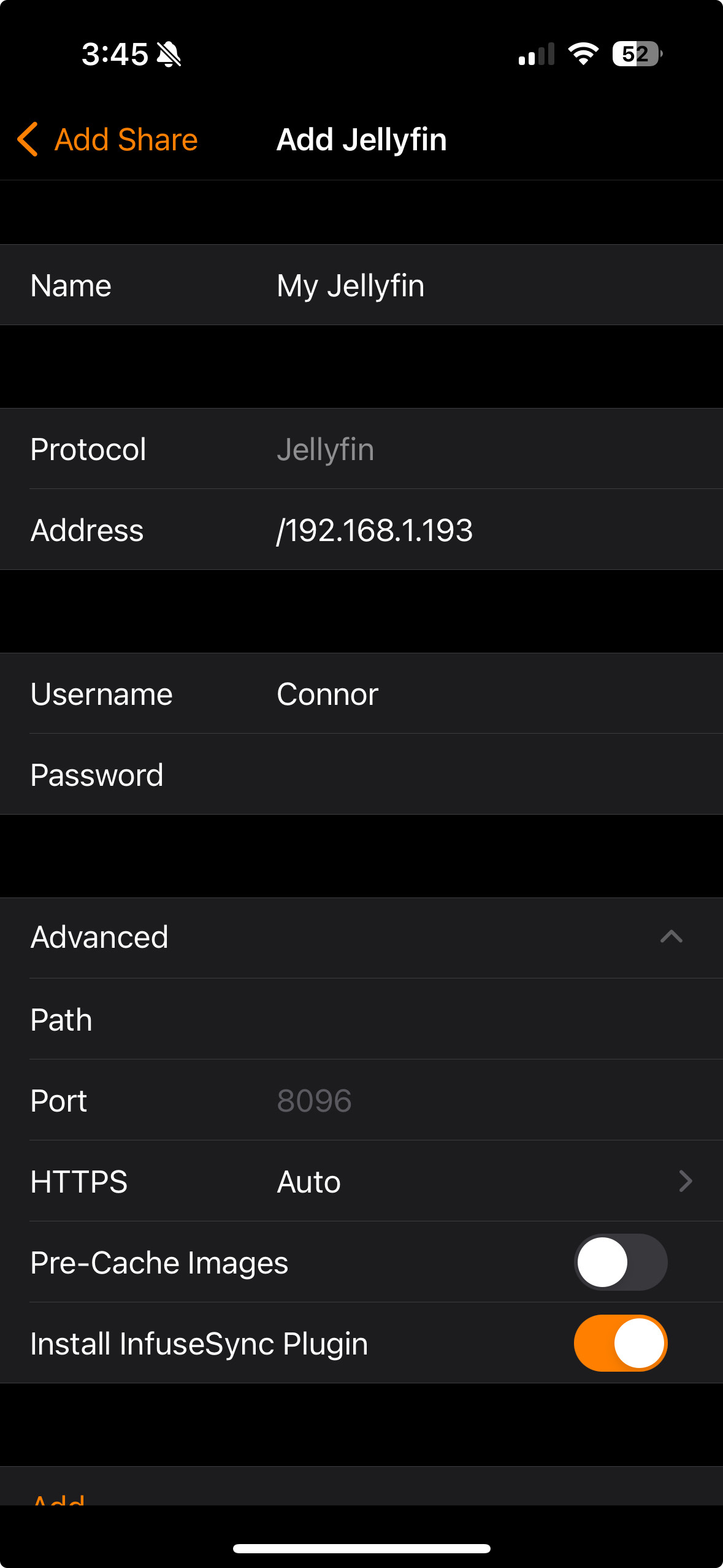Screen dimensions: 723x1568
Task: Enable Pre-Cache Images
Action: pos(620,1262)
